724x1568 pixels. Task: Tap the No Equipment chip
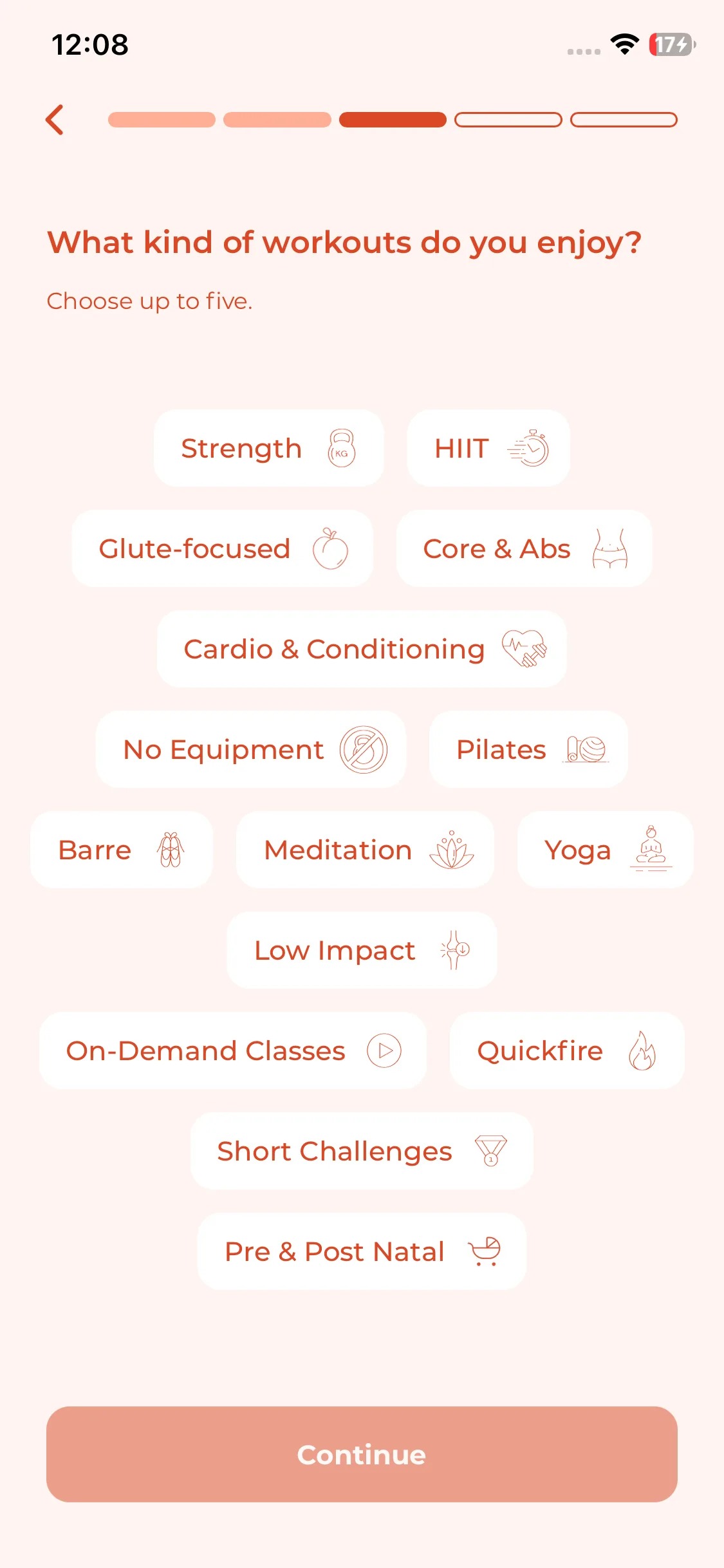point(251,749)
